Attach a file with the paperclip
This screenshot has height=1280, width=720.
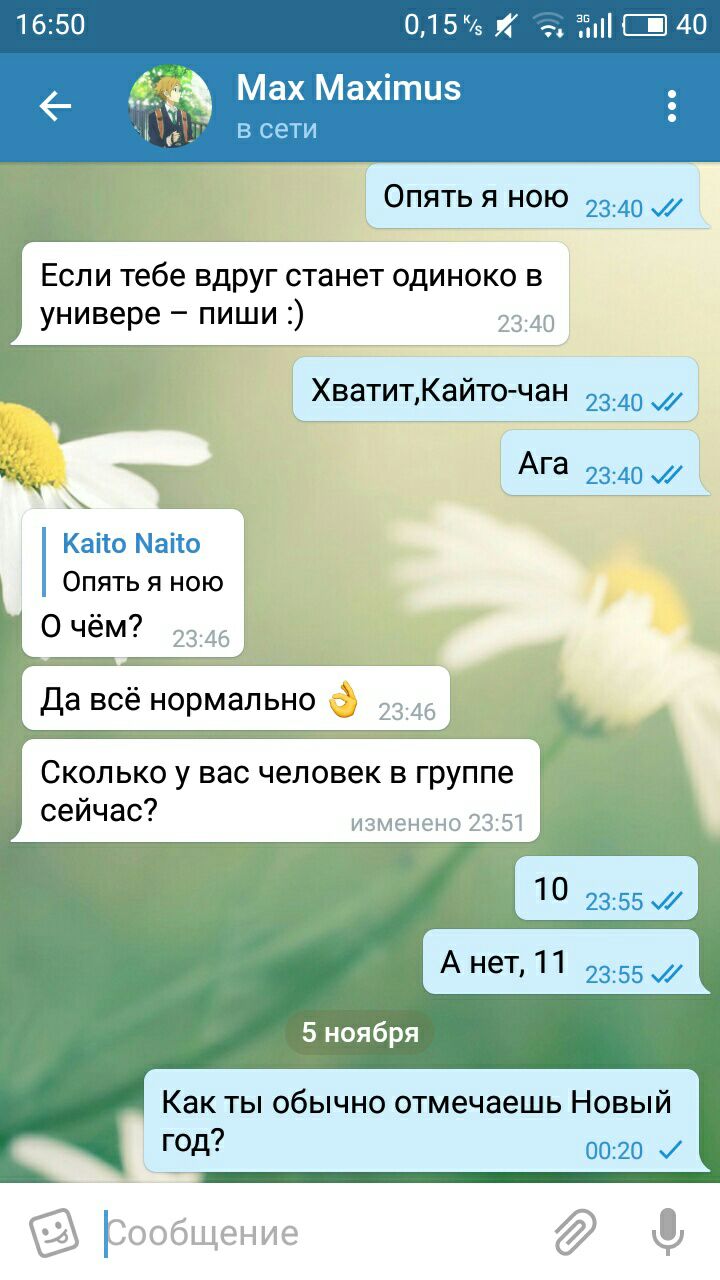(x=576, y=1233)
